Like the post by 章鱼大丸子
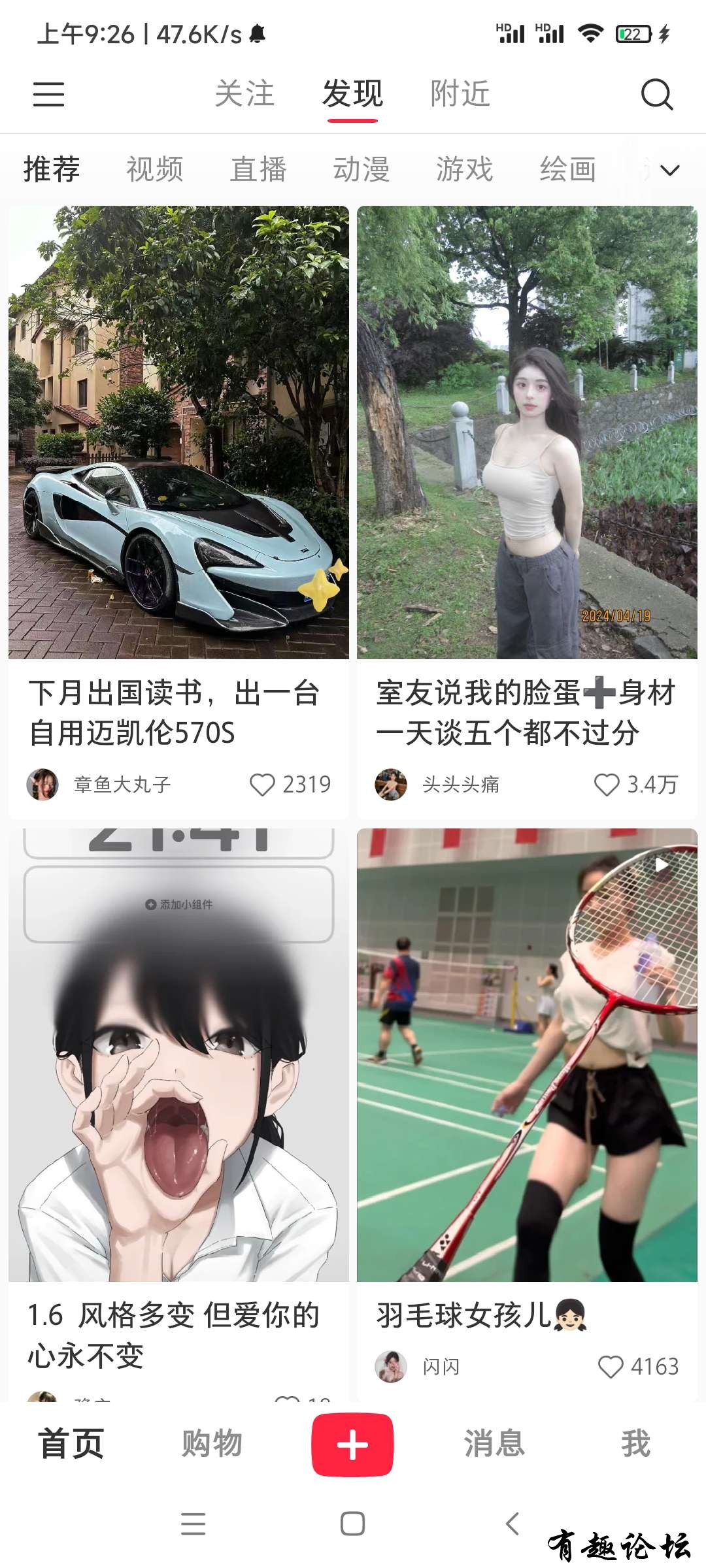Screen dimensions: 706x1568 pyautogui.click(x=263, y=785)
